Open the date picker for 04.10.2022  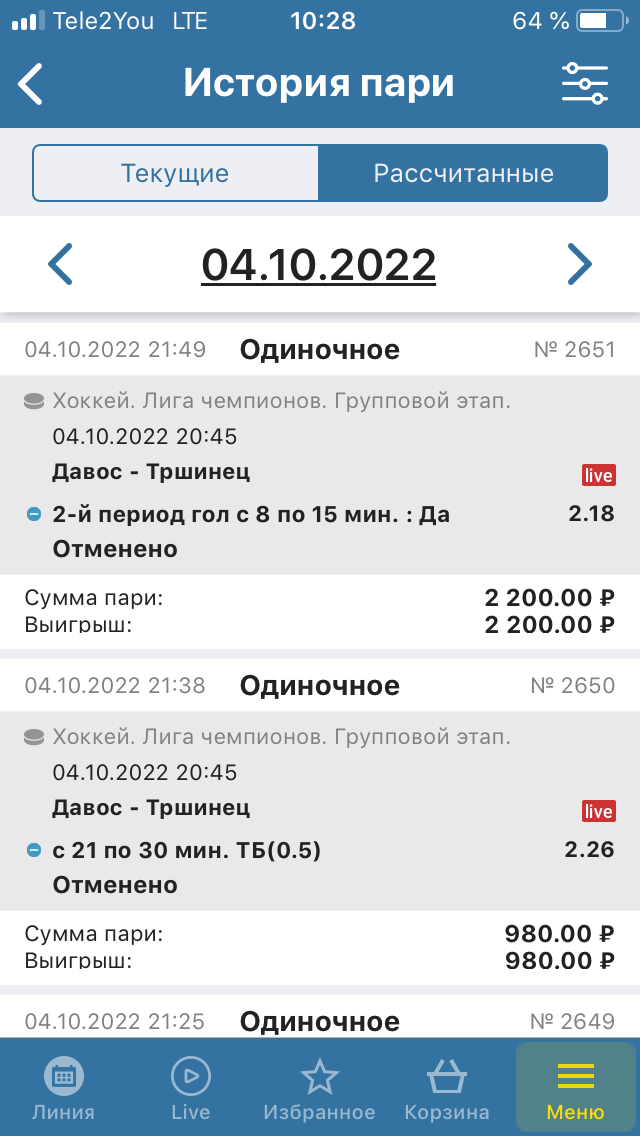click(x=319, y=265)
